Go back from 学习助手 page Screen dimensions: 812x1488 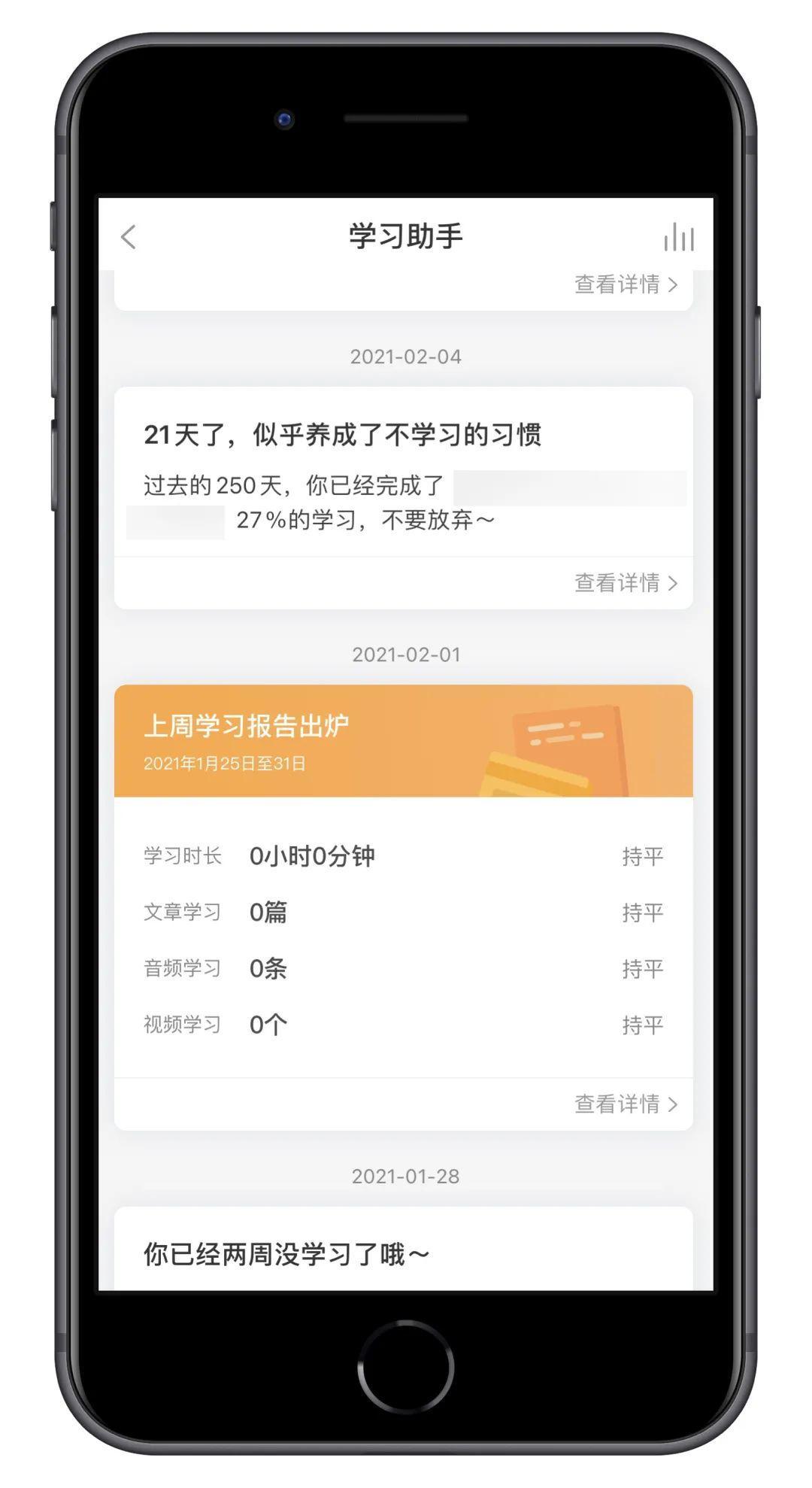pos(129,237)
